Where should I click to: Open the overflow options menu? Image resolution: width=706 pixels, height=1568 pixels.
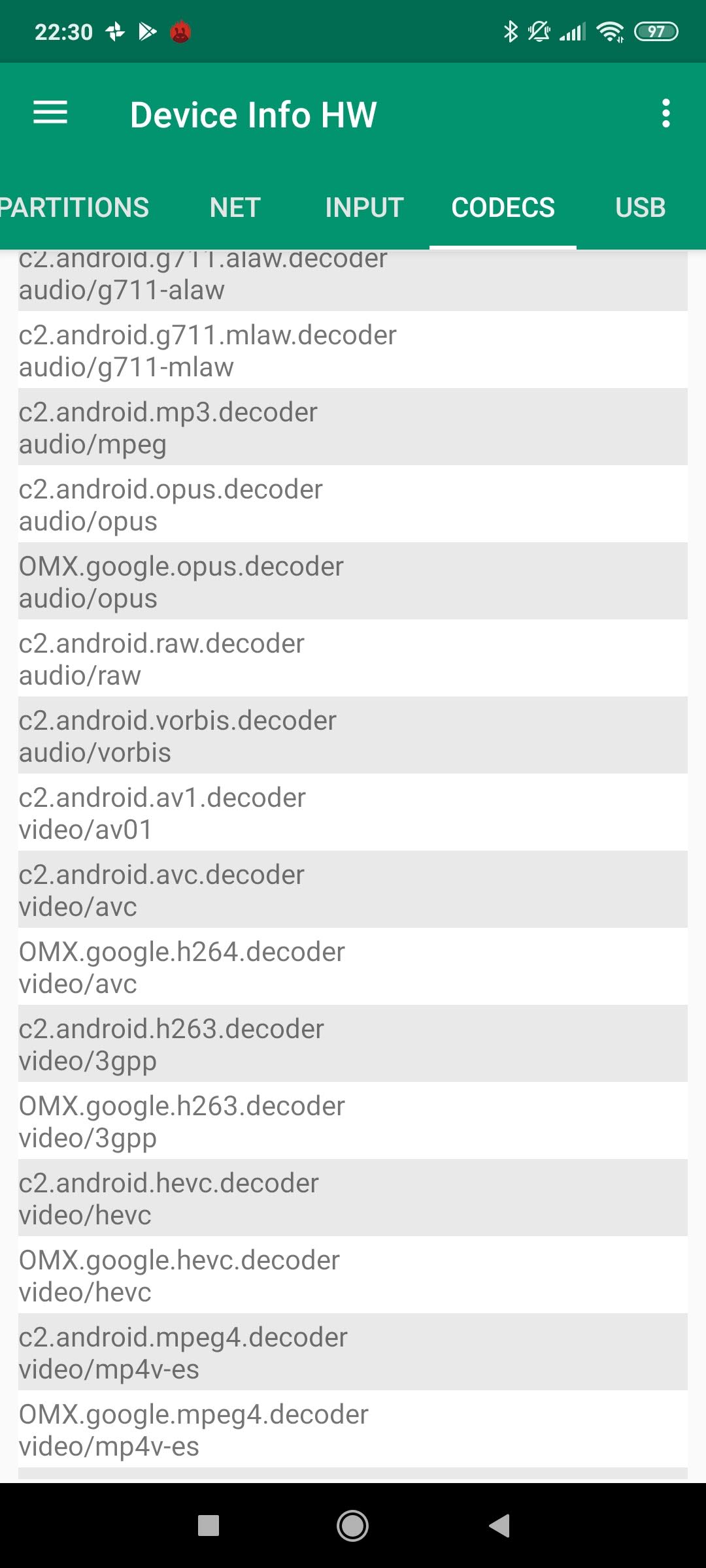665,114
